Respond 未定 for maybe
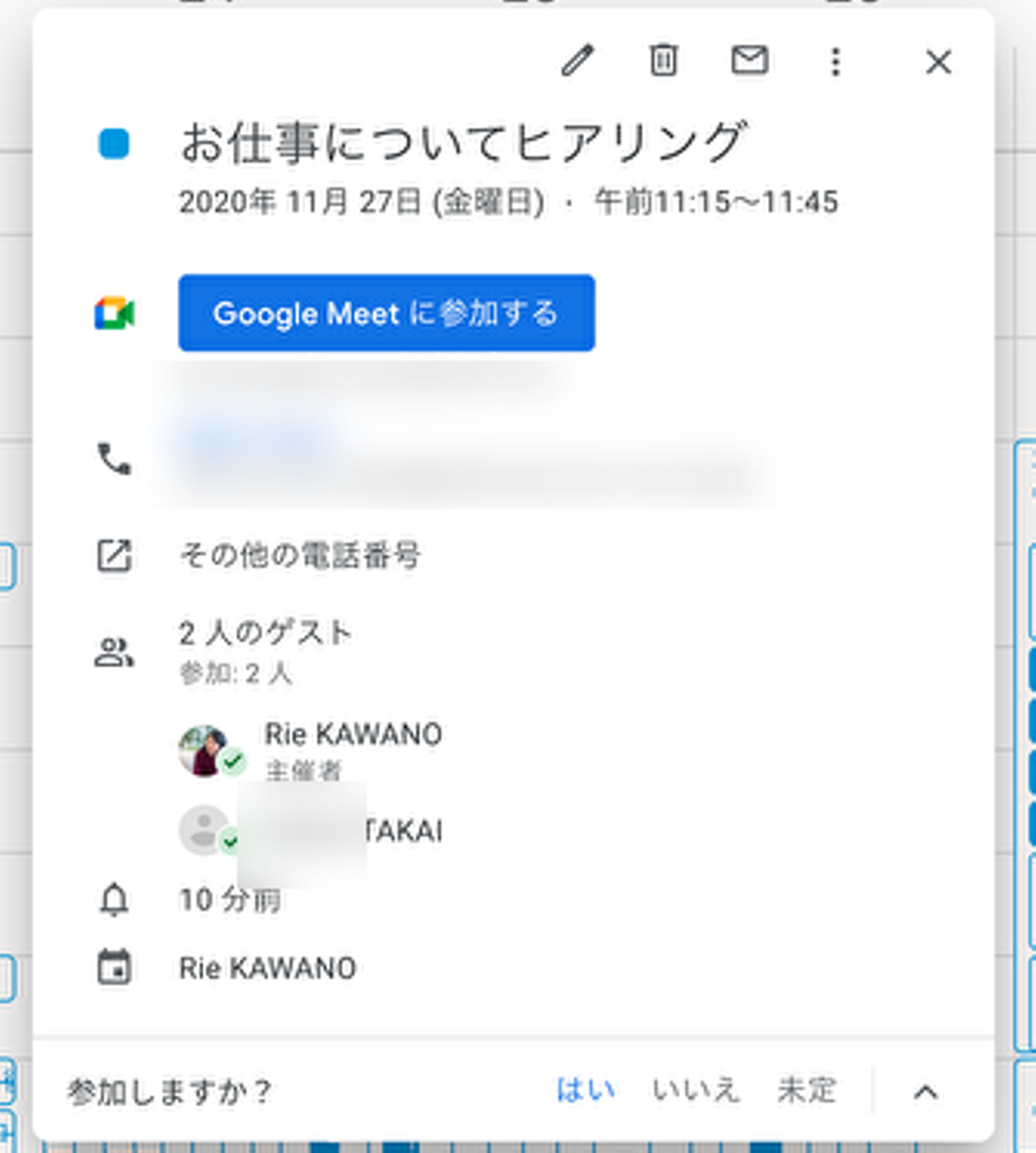This screenshot has width=1036, height=1153. pyautogui.click(x=806, y=1090)
